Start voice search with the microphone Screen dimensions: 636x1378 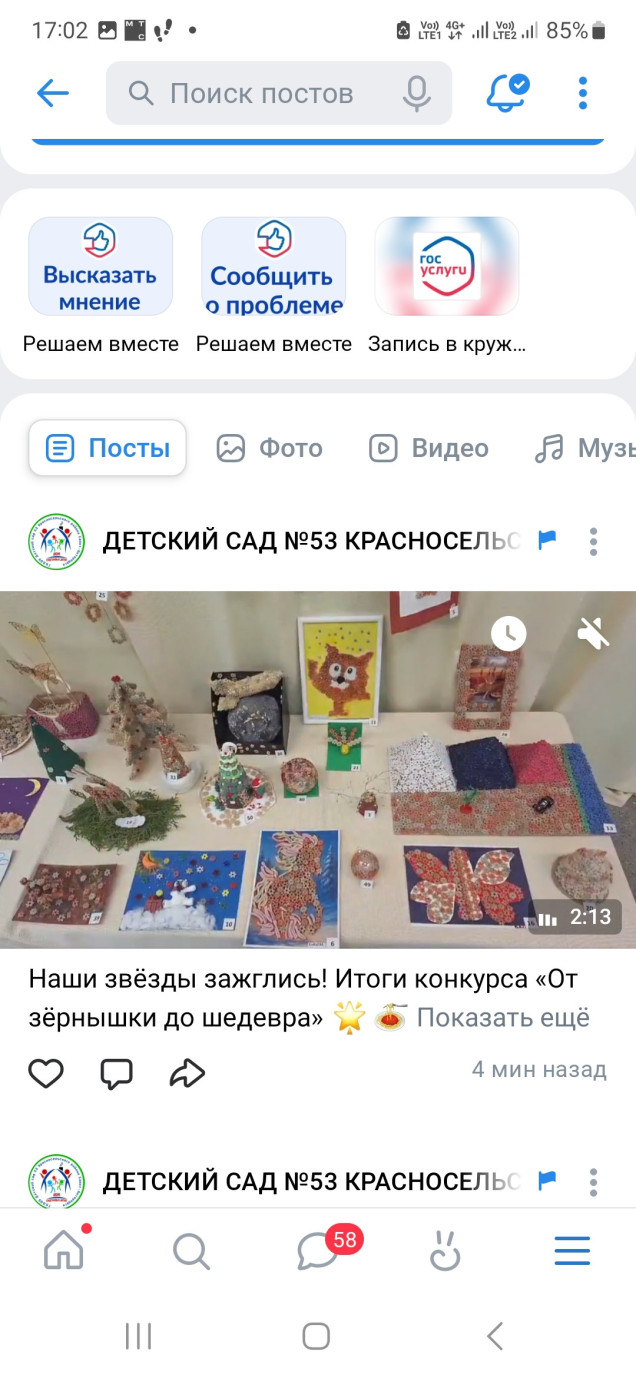tap(417, 94)
